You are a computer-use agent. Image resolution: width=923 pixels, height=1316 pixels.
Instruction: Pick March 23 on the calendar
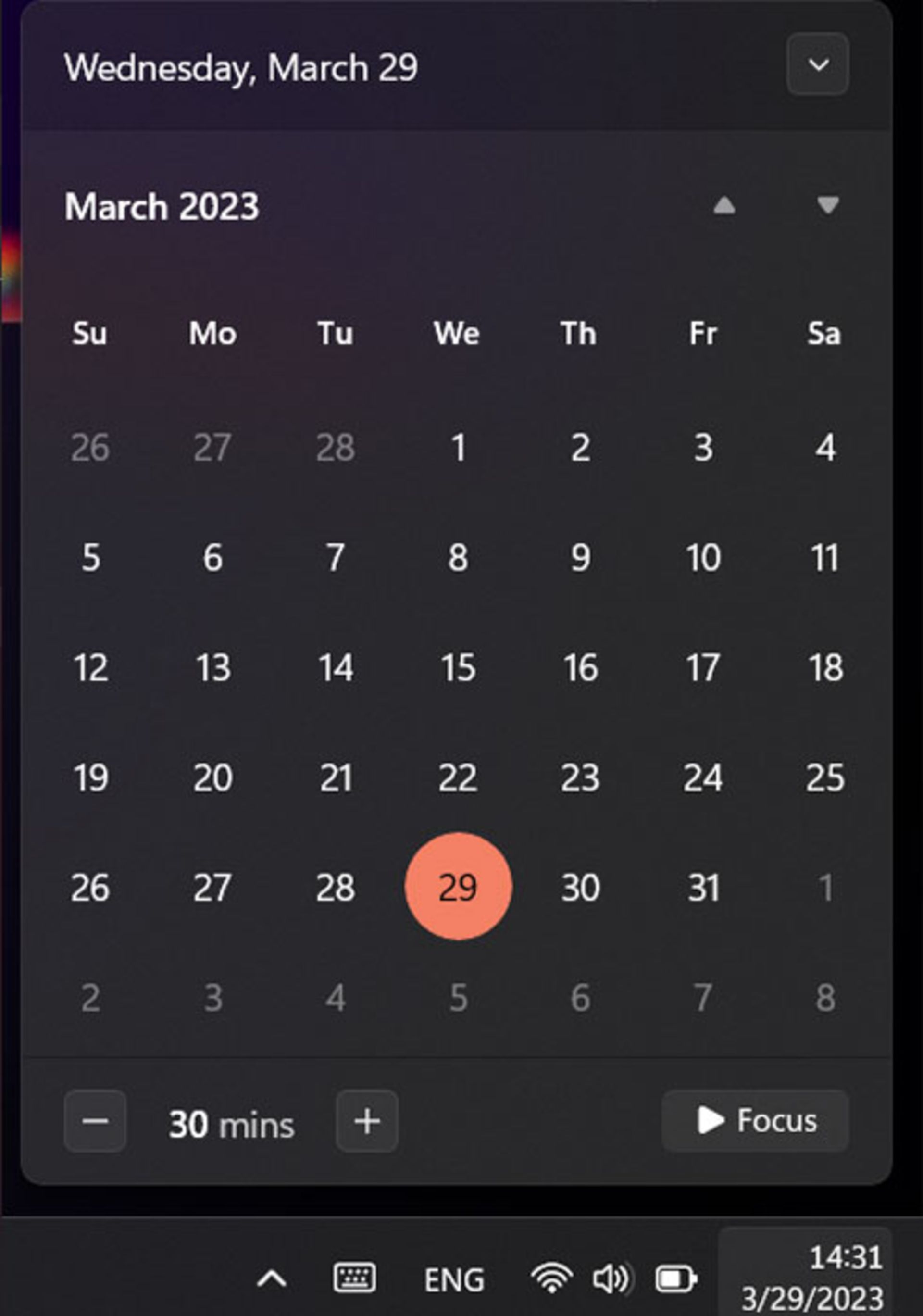coord(580,777)
